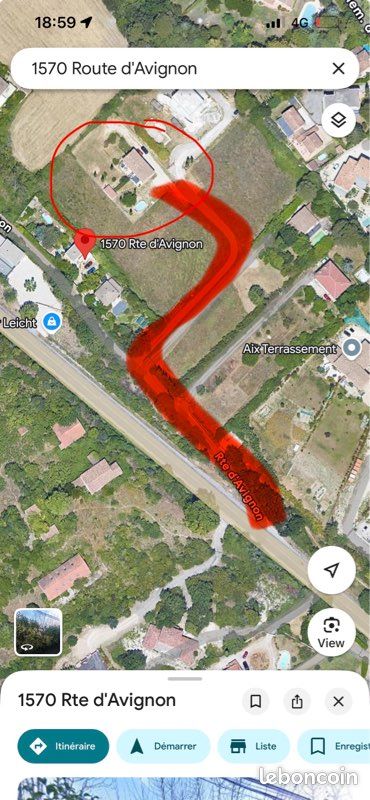Open the Leicht shop marker

[52, 321]
